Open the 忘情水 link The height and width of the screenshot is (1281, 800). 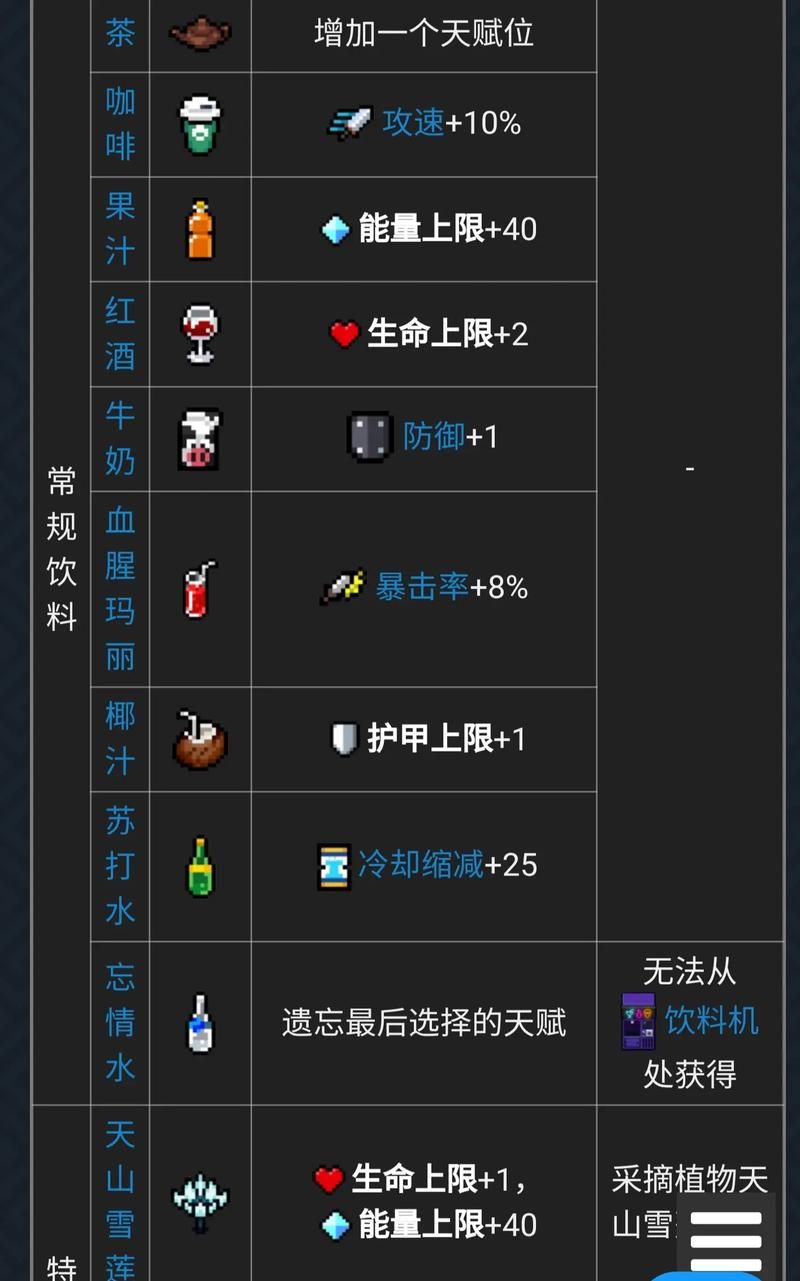120,1022
